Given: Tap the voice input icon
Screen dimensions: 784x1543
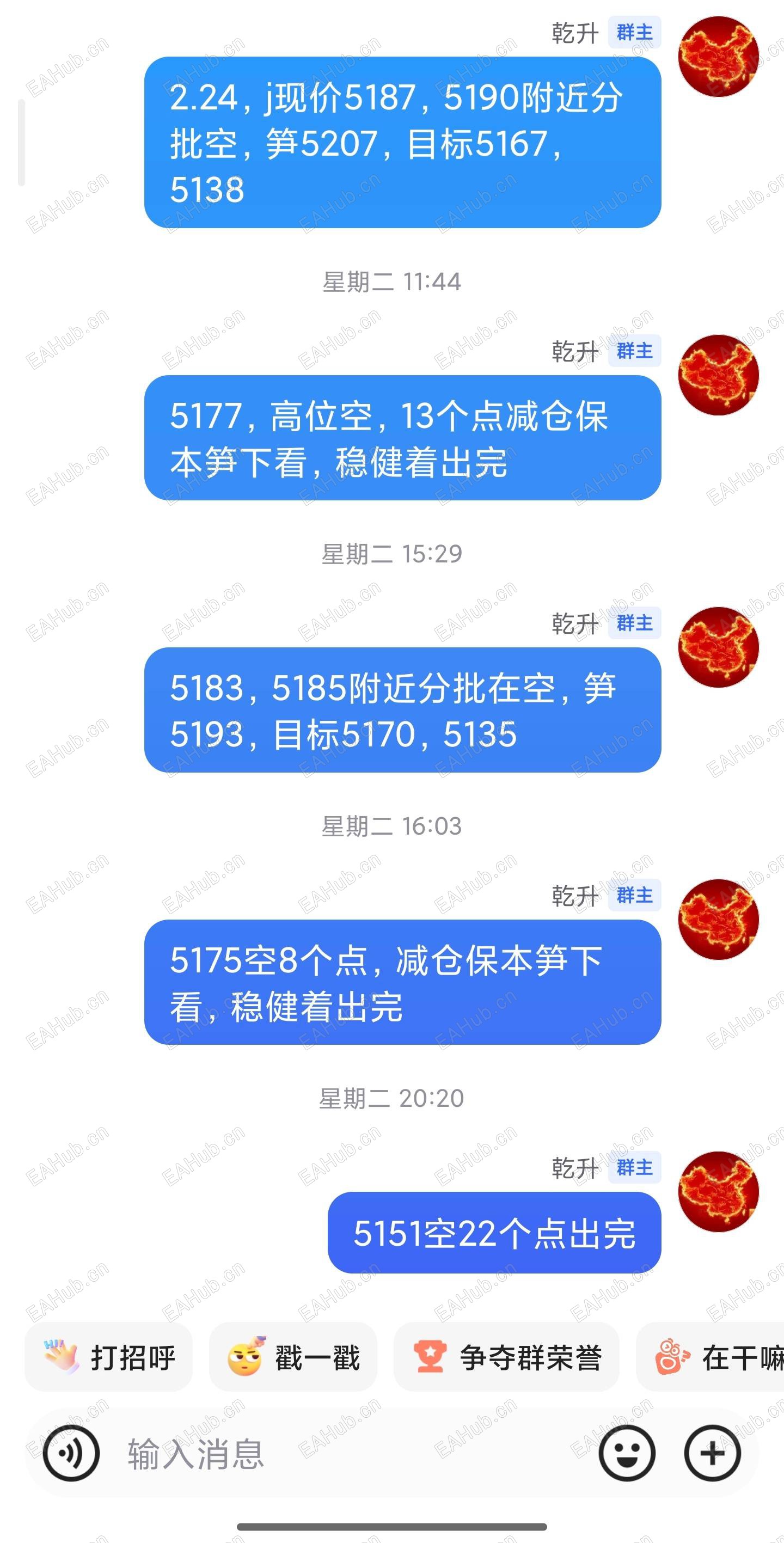Looking at the screenshot, I should 71,1453.
